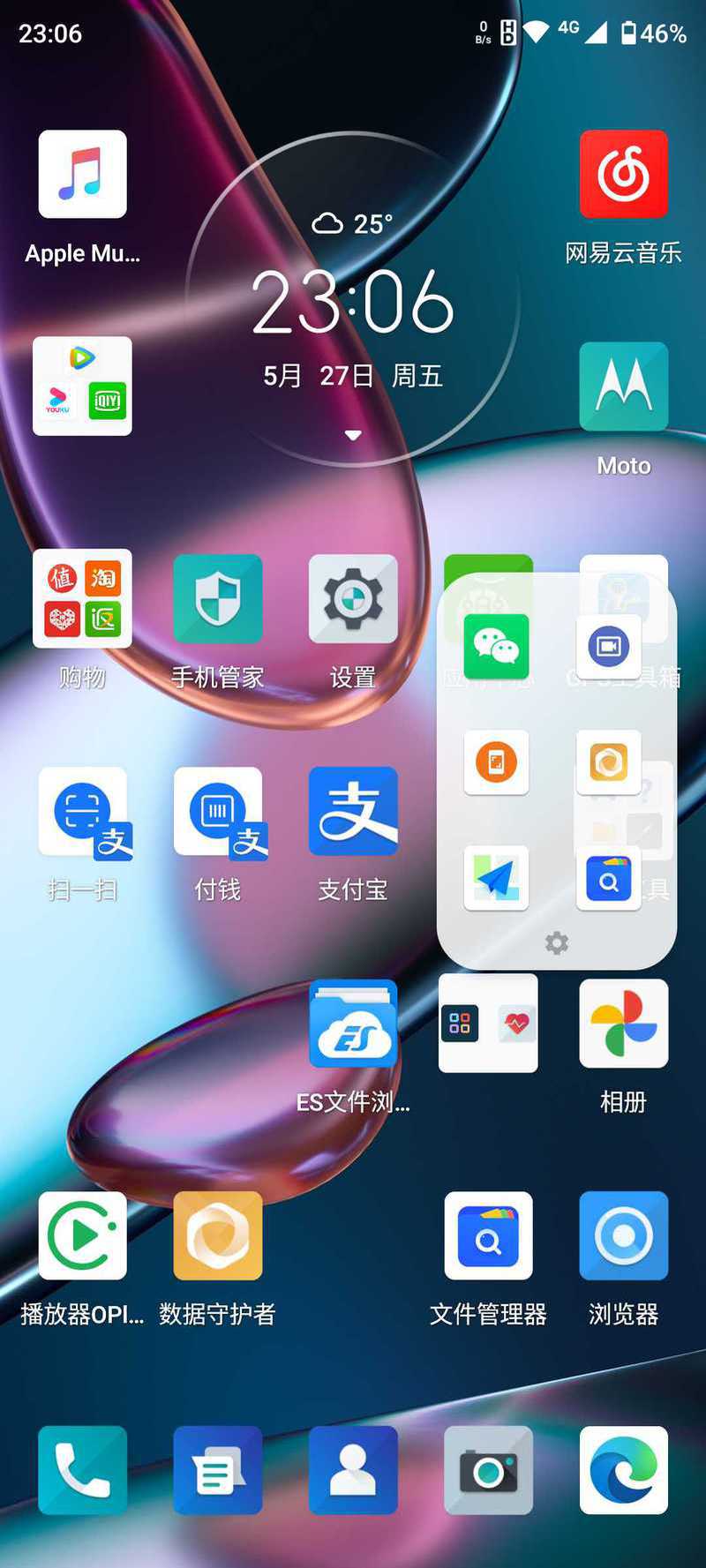Open the Camera app in dock
The height and width of the screenshot is (1568, 706).
tap(488, 1470)
